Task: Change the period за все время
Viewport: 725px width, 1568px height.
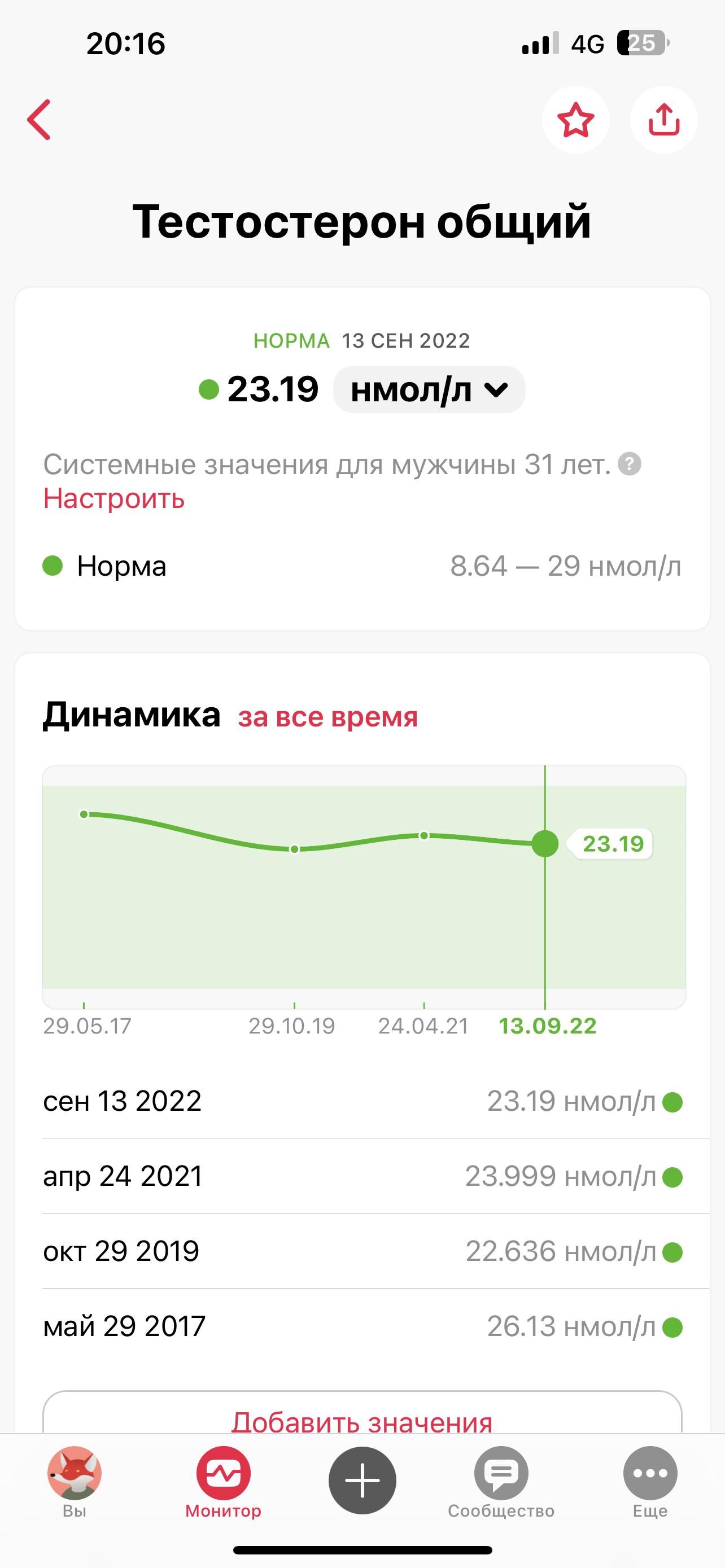Action: [x=327, y=717]
